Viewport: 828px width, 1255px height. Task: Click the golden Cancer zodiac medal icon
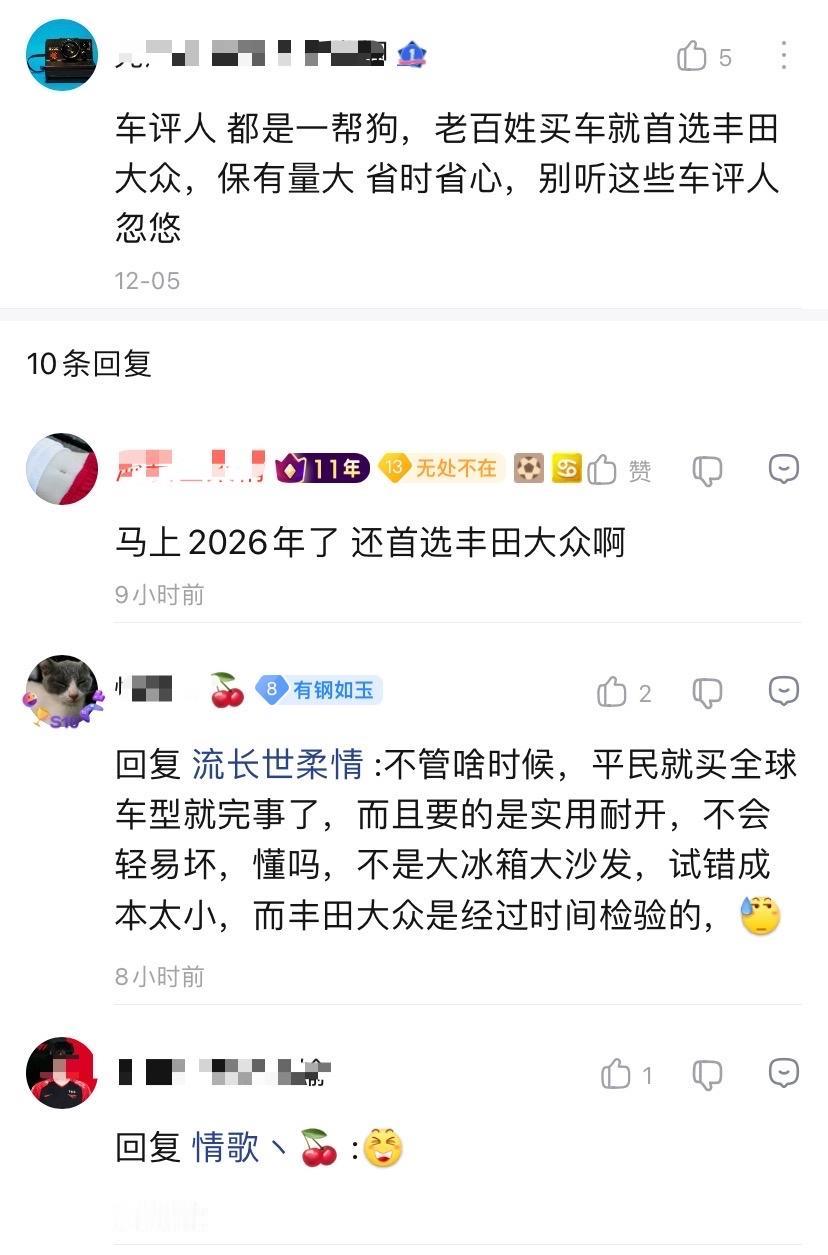(567, 466)
